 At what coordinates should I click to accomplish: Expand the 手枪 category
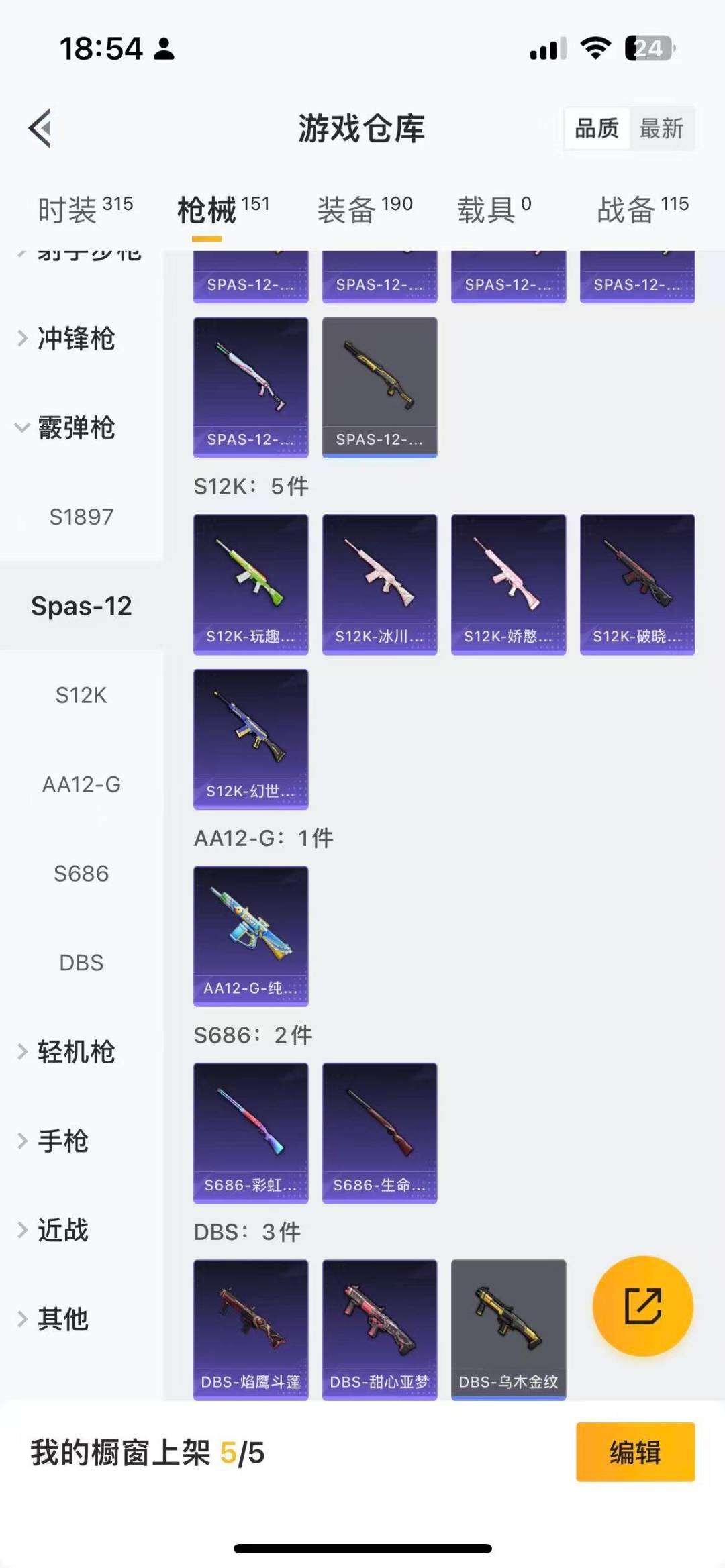pos(62,1141)
